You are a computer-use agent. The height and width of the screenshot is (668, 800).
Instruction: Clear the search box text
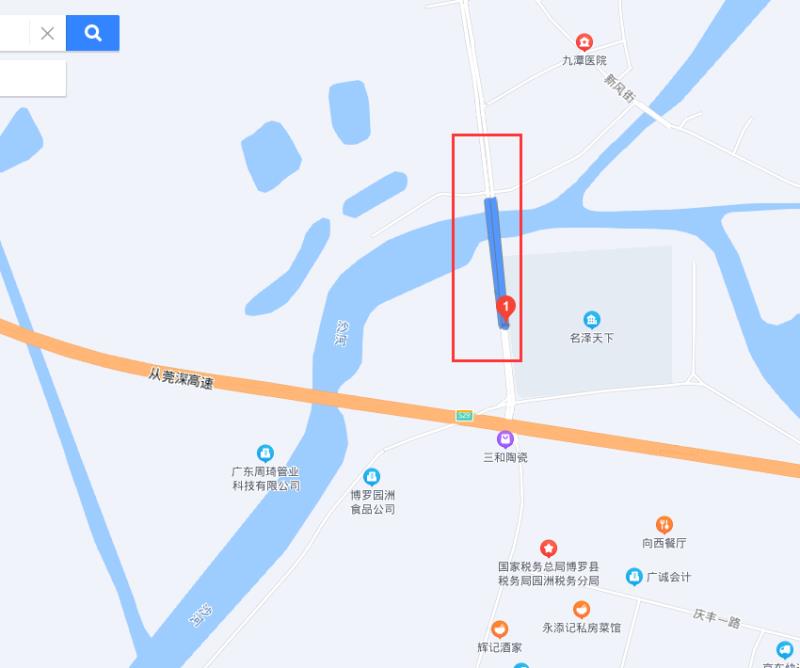coord(47,33)
